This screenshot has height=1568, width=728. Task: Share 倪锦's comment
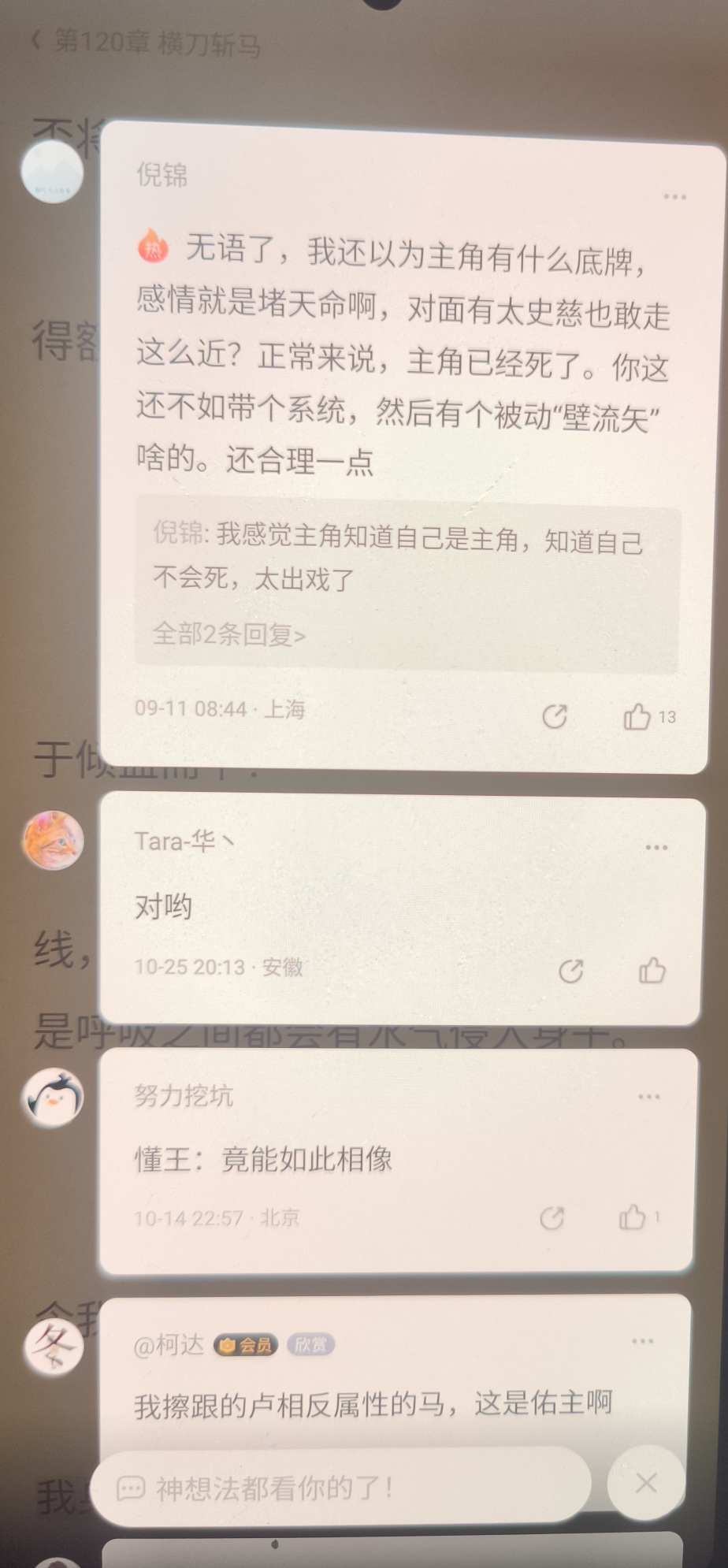click(x=555, y=716)
